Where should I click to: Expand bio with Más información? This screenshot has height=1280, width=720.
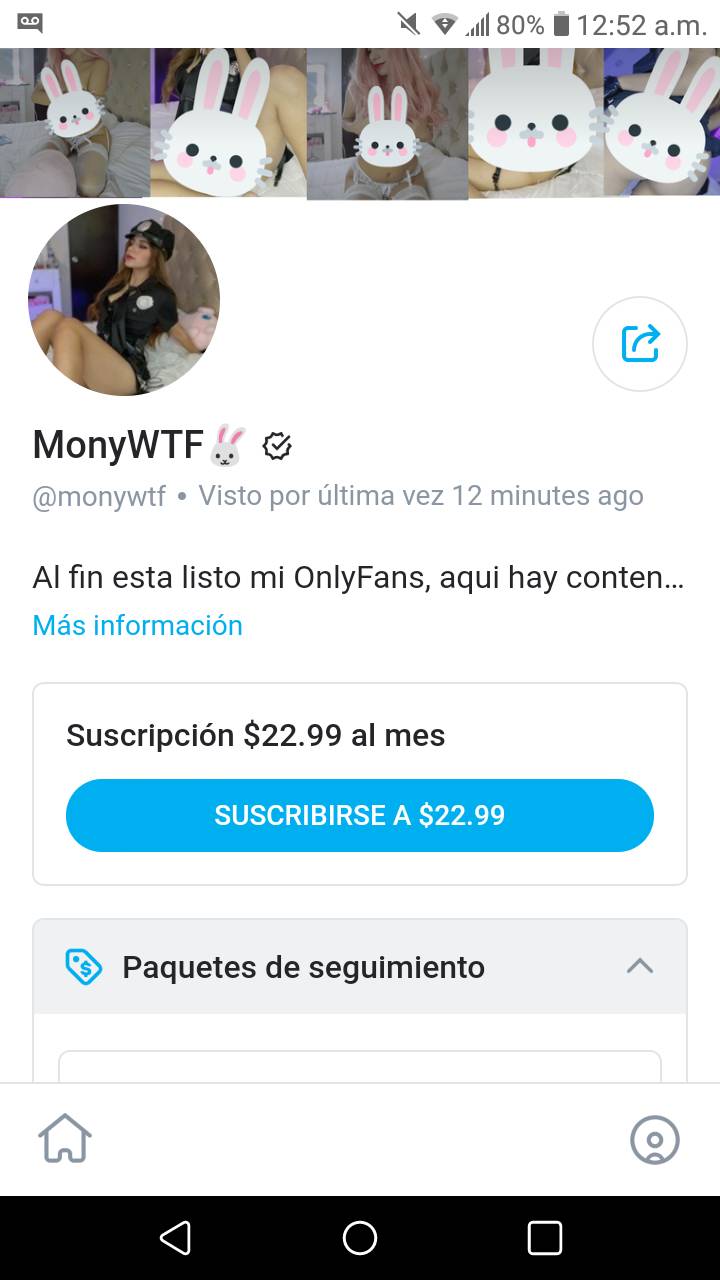pyautogui.click(x=137, y=625)
